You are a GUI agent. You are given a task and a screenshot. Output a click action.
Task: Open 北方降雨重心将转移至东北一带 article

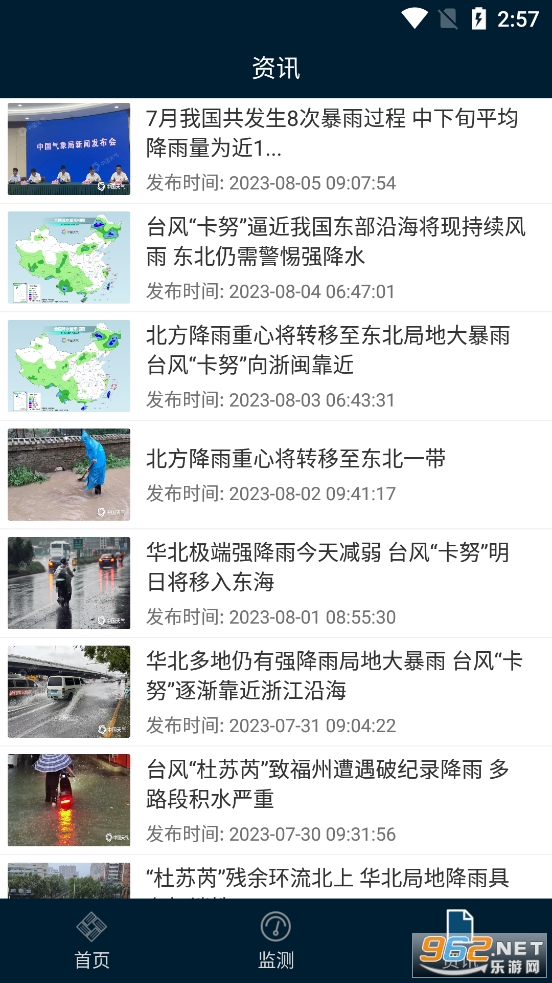pyautogui.click(x=276, y=475)
